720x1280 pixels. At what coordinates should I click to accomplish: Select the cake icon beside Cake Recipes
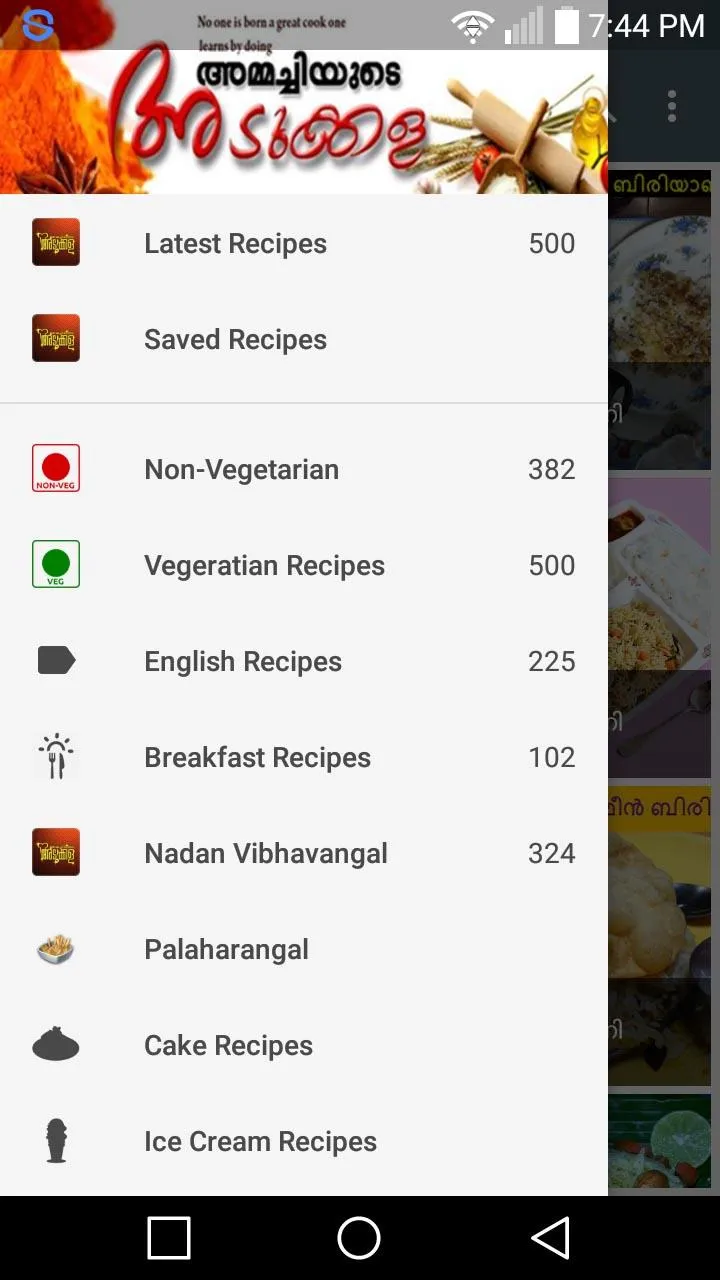pyautogui.click(x=56, y=1044)
